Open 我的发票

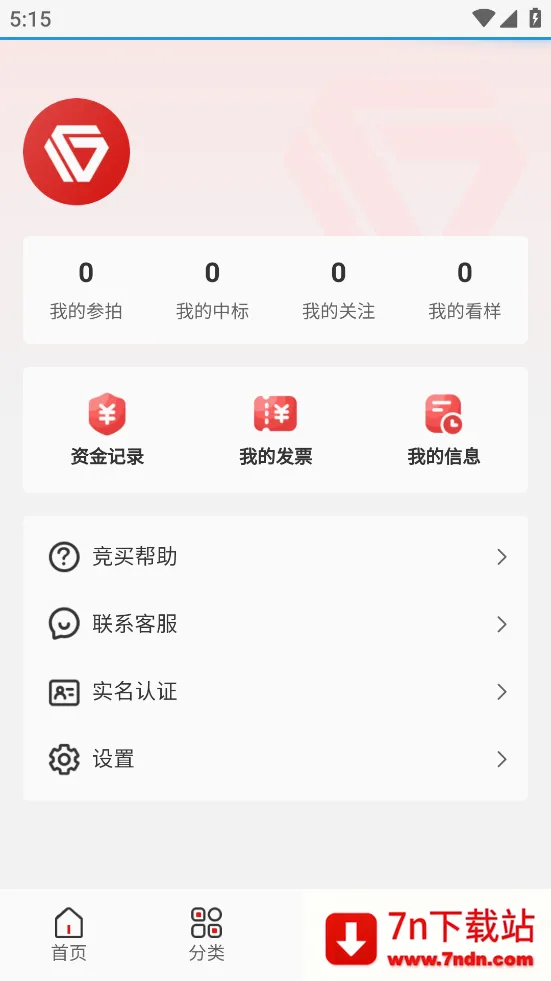(x=275, y=430)
